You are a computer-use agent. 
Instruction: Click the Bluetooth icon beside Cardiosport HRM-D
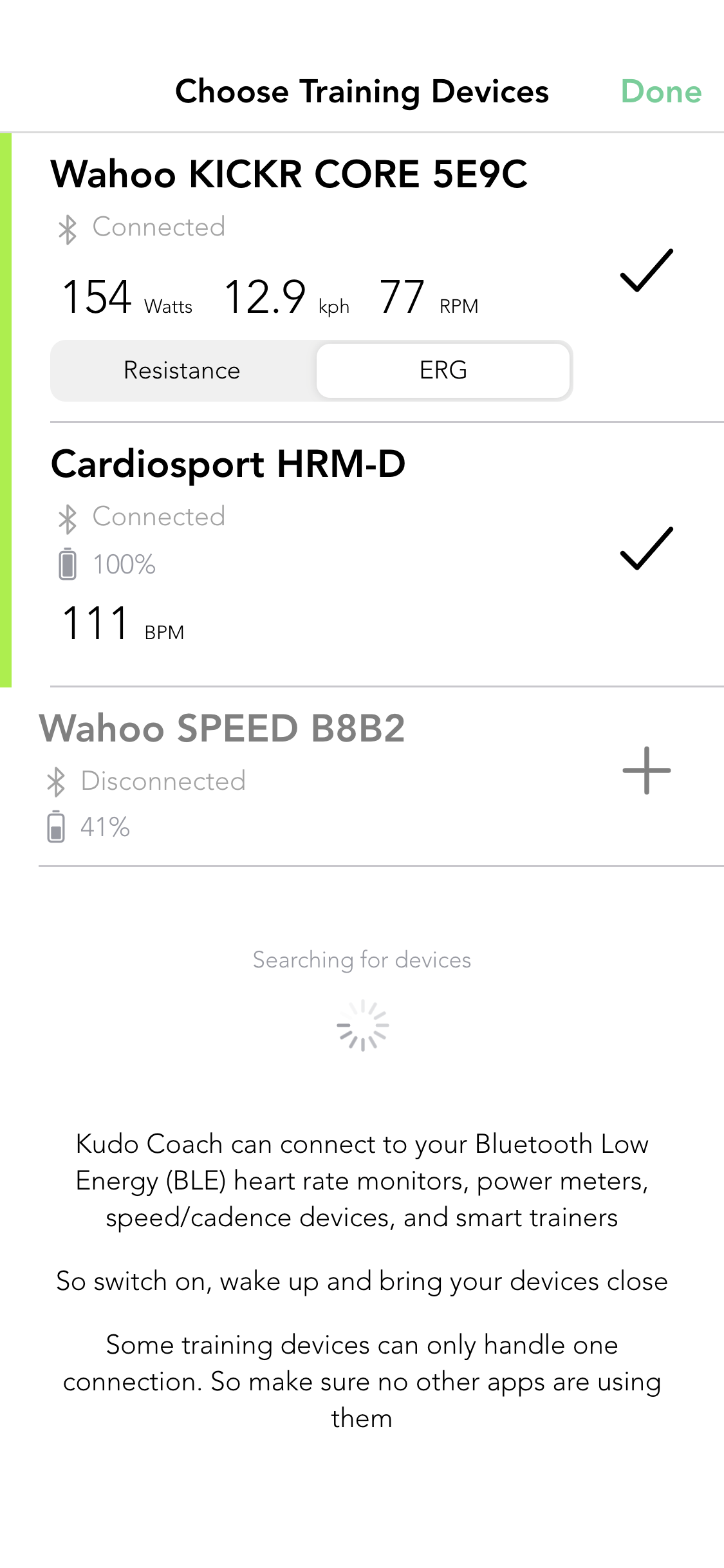(67, 517)
